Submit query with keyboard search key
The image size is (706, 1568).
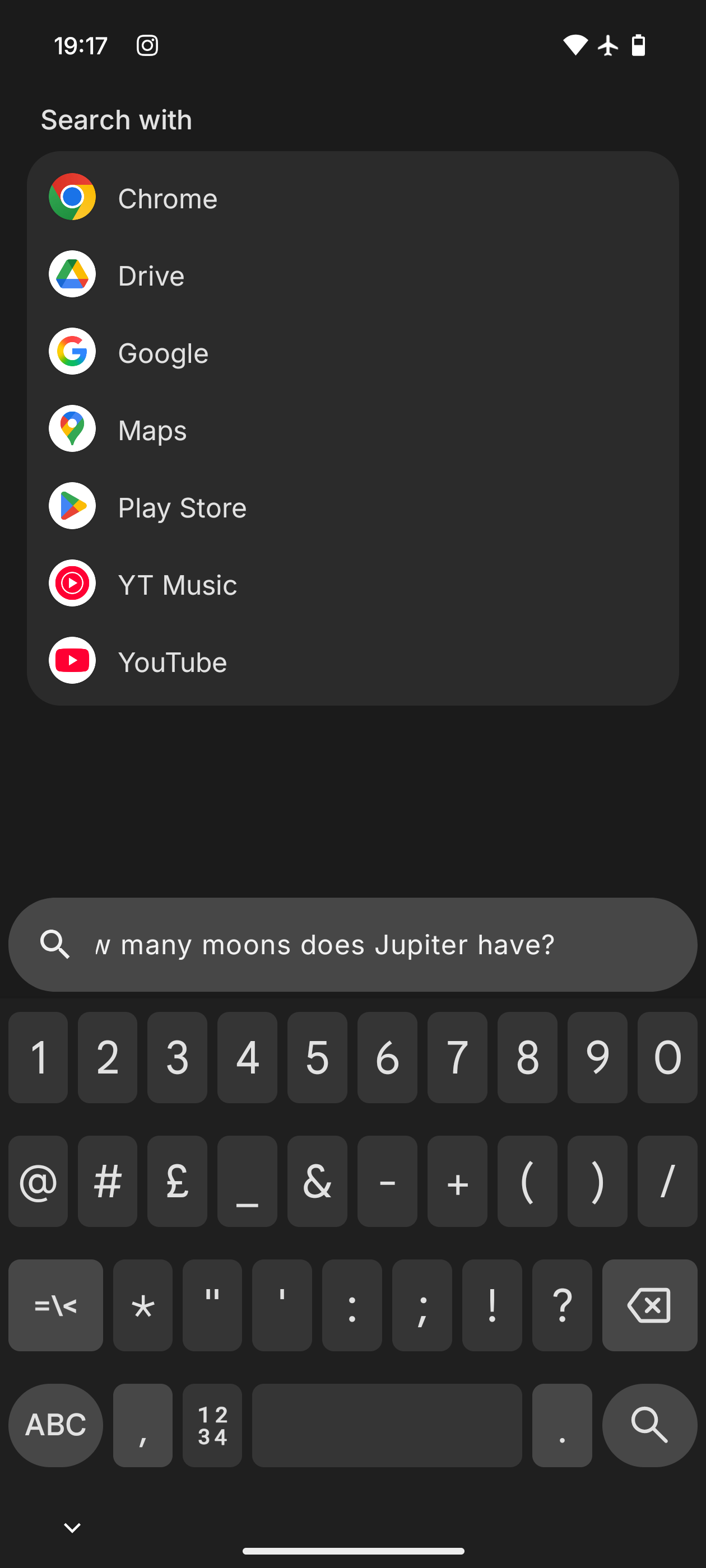(649, 1424)
